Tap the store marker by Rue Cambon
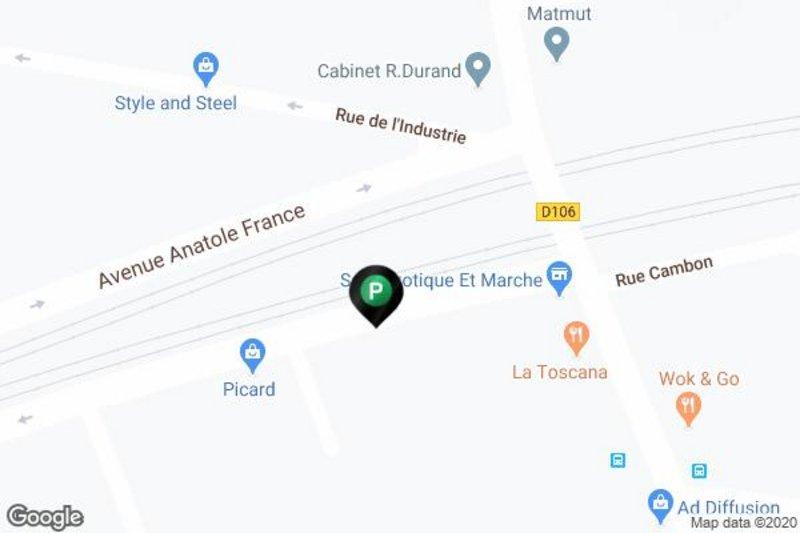The width and height of the screenshot is (800, 533). [x=560, y=279]
